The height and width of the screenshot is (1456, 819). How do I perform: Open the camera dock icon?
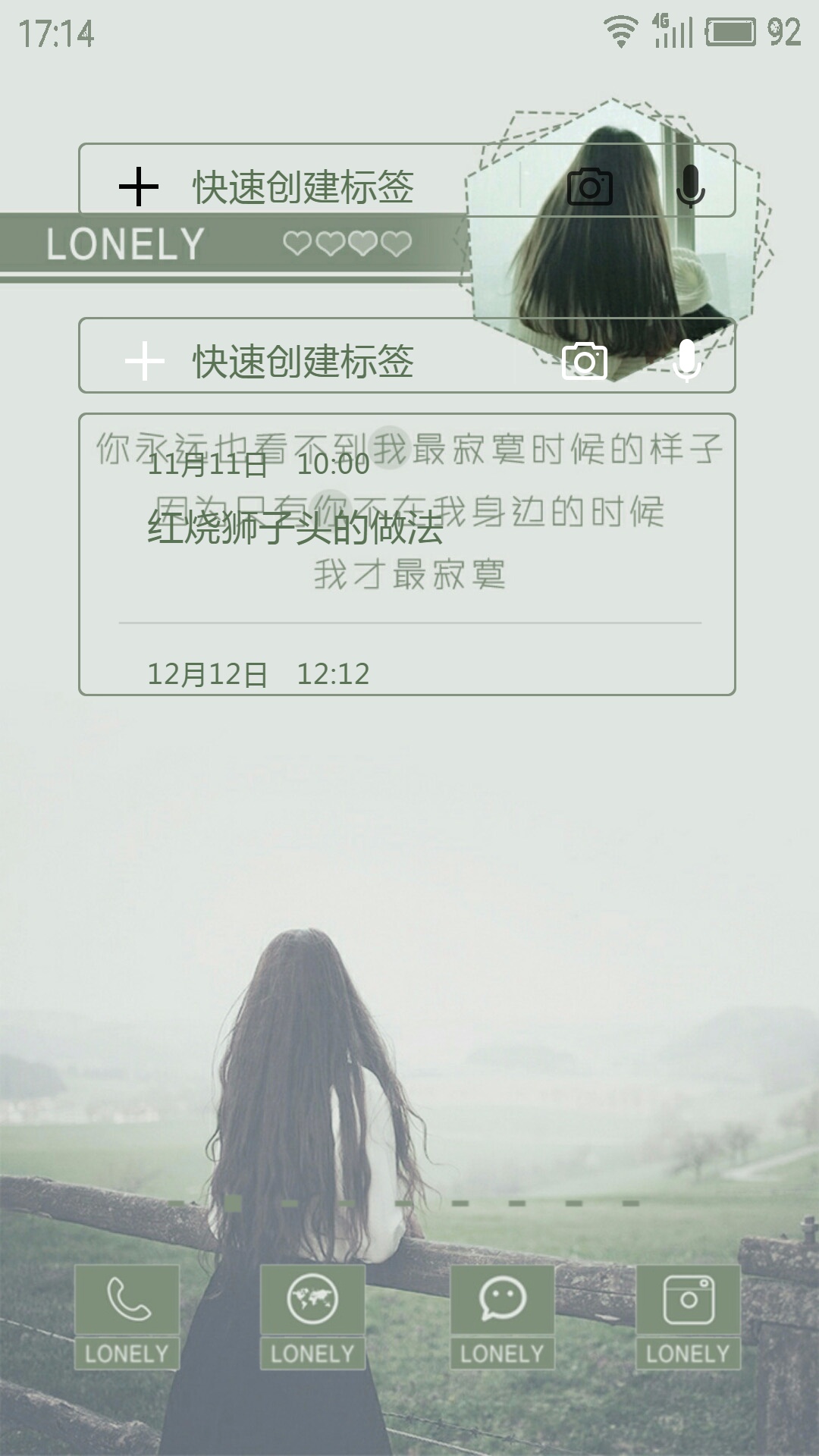tap(688, 1300)
